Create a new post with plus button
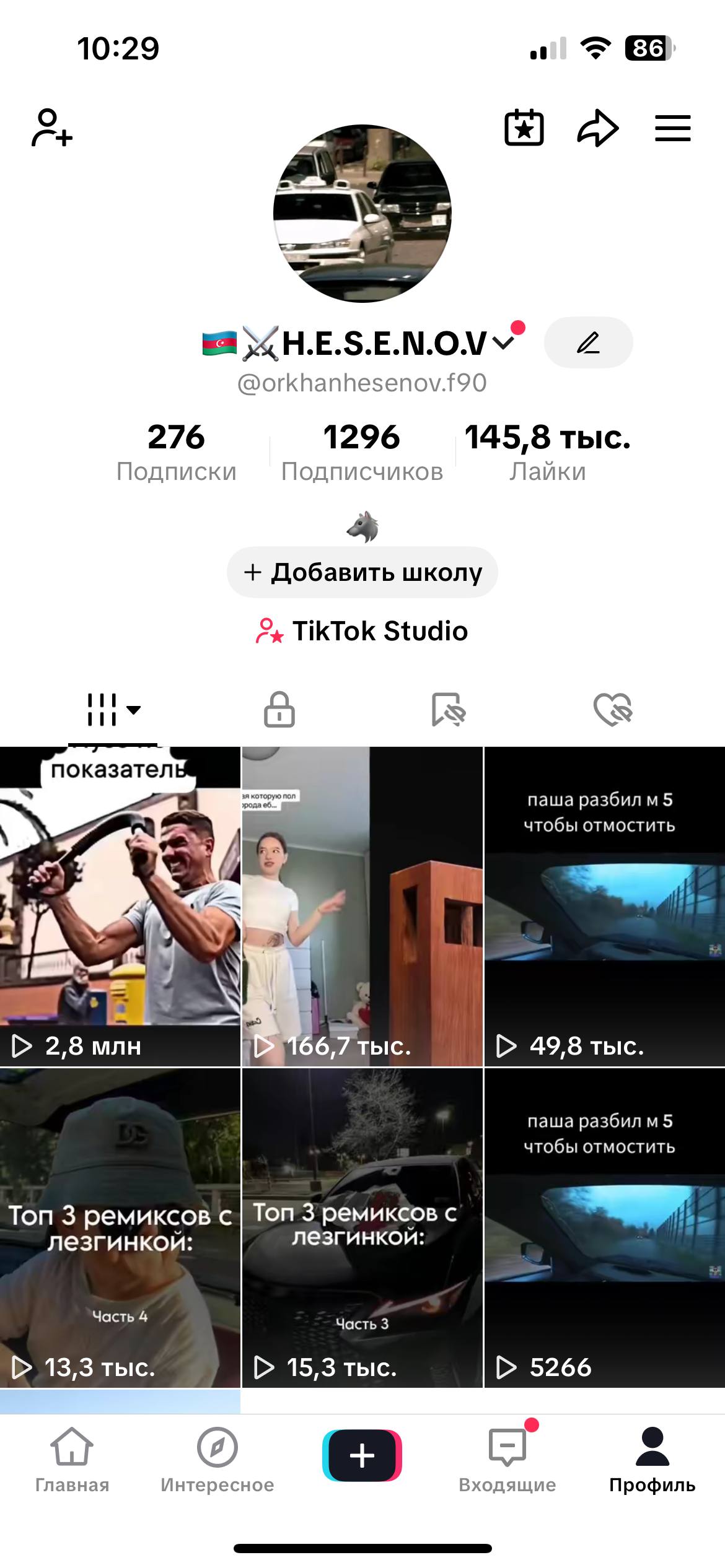The image size is (725, 1568). 362,1455
